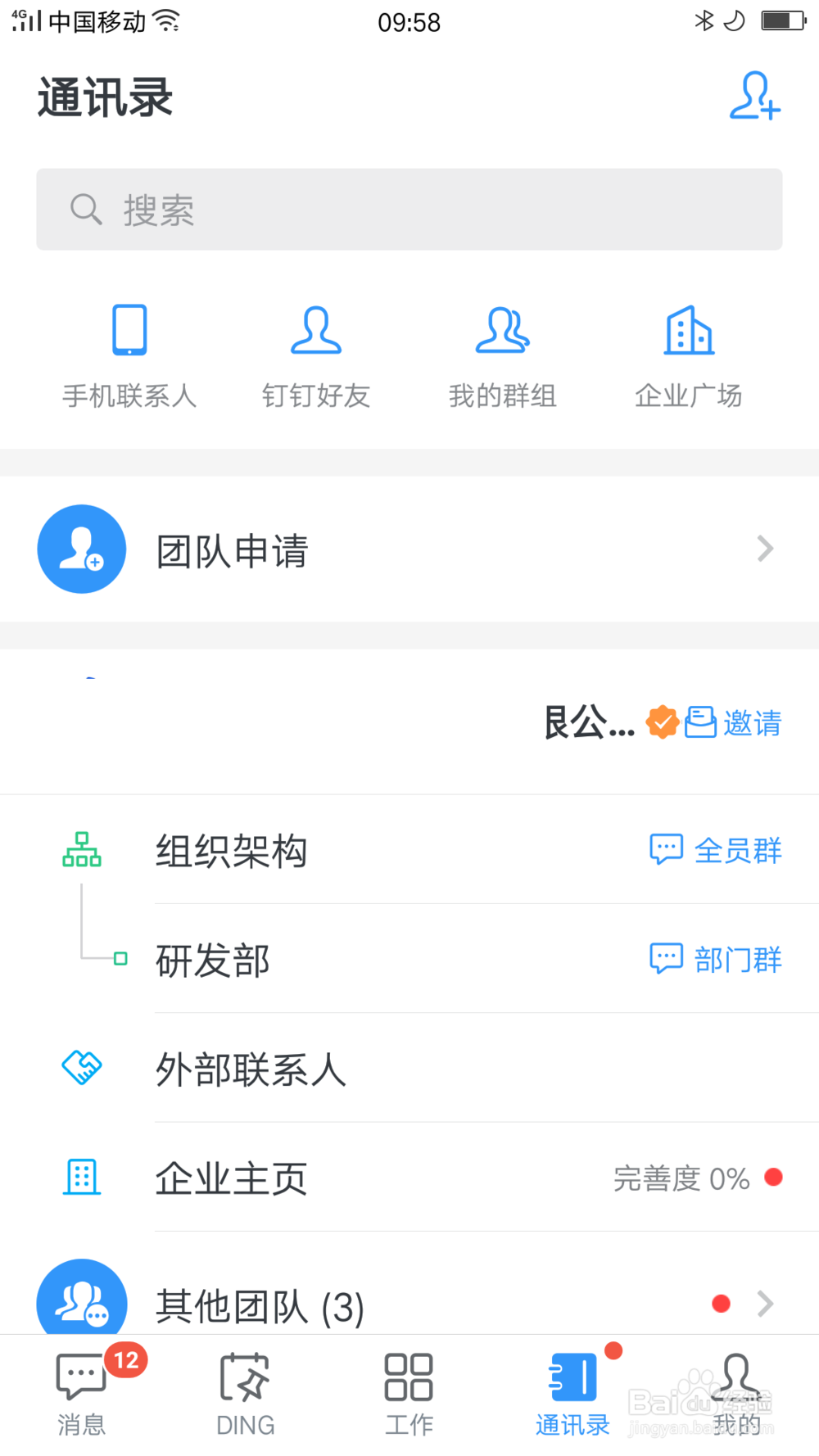This screenshot has height=1456, width=819.
Task: Open the 部门群 chat
Action: 716,959
